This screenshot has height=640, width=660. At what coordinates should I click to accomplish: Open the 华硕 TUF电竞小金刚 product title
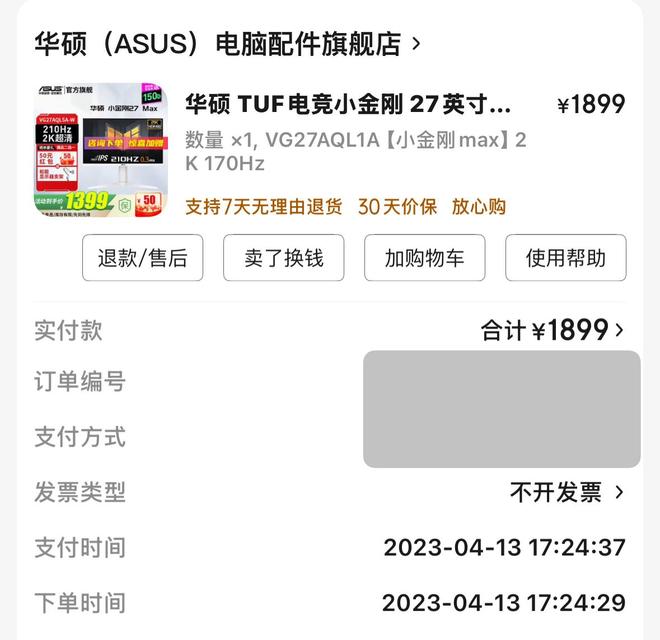pyautogui.click(x=348, y=105)
